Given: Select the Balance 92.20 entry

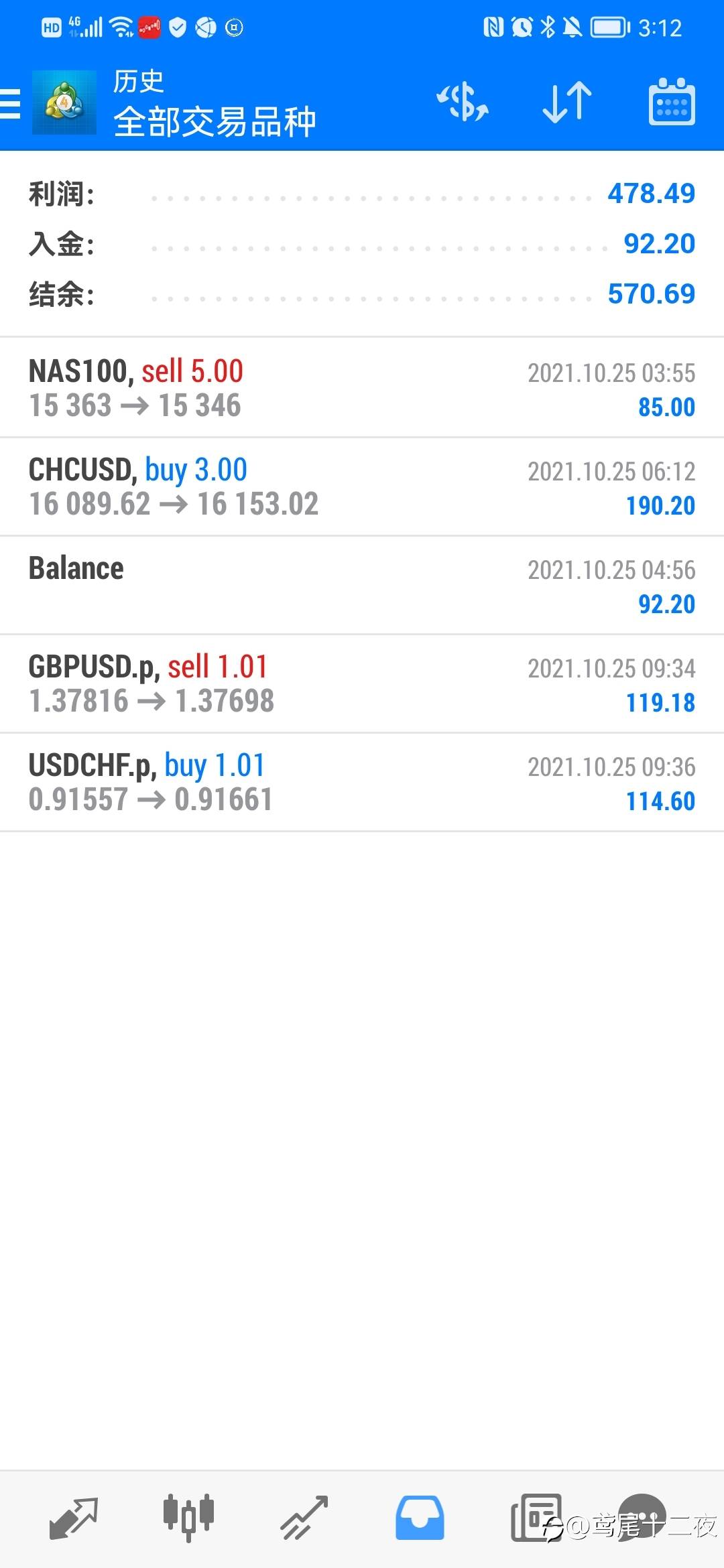Looking at the screenshot, I should coord(362,585).
